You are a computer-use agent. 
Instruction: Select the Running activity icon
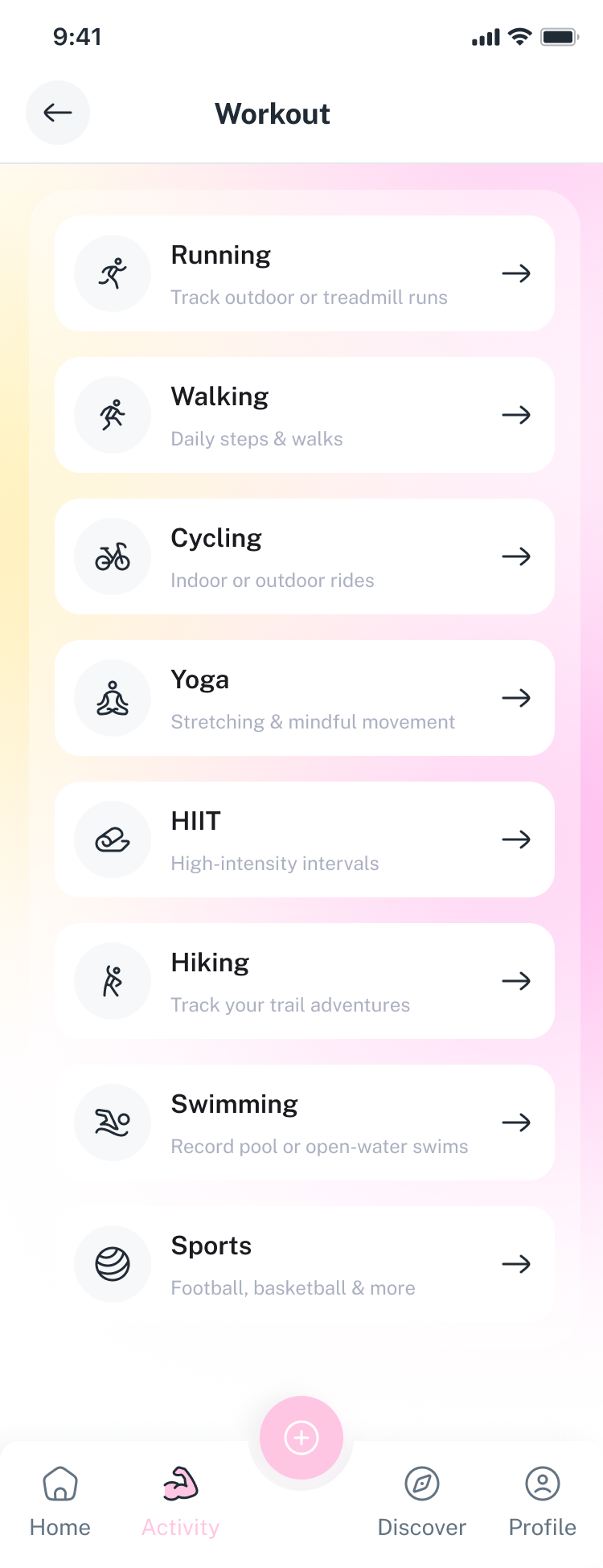pyautogui.click(x=113, y=273)
